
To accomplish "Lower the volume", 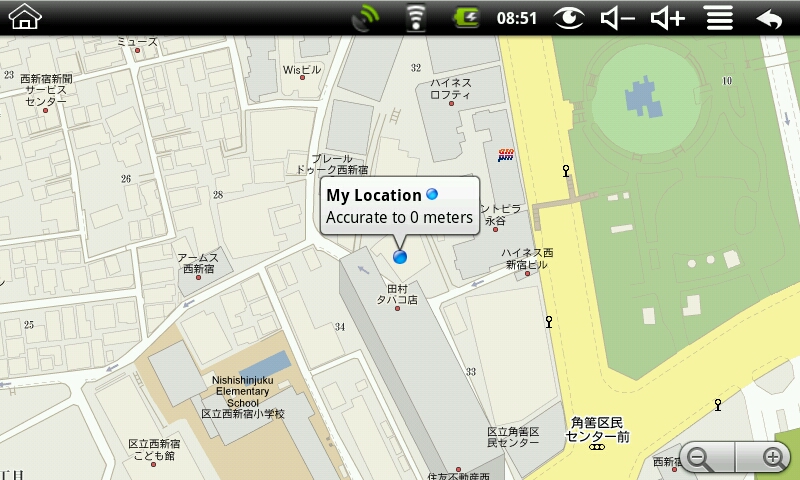I will pyautogui.click(x=617, y=18).
